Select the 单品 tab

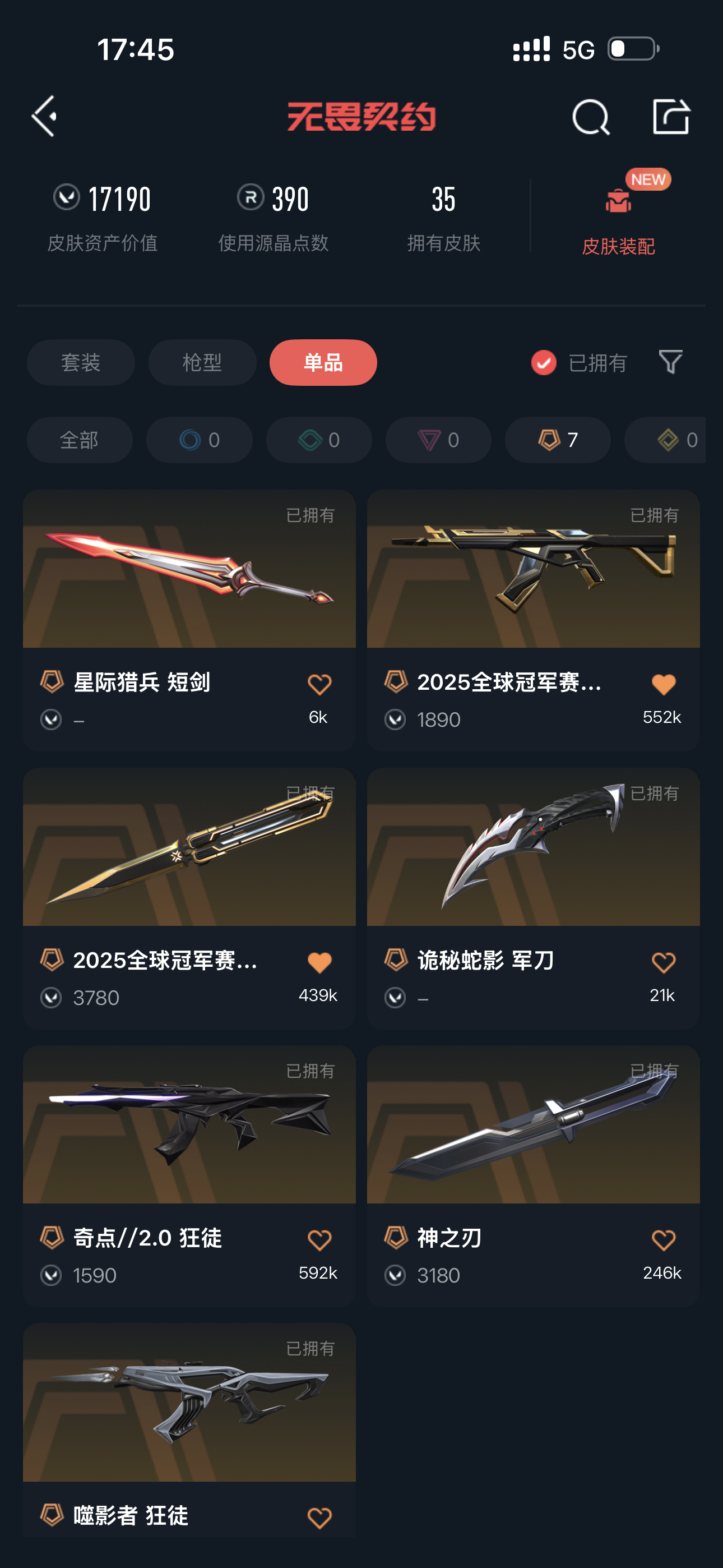click(x=323, y=362)
